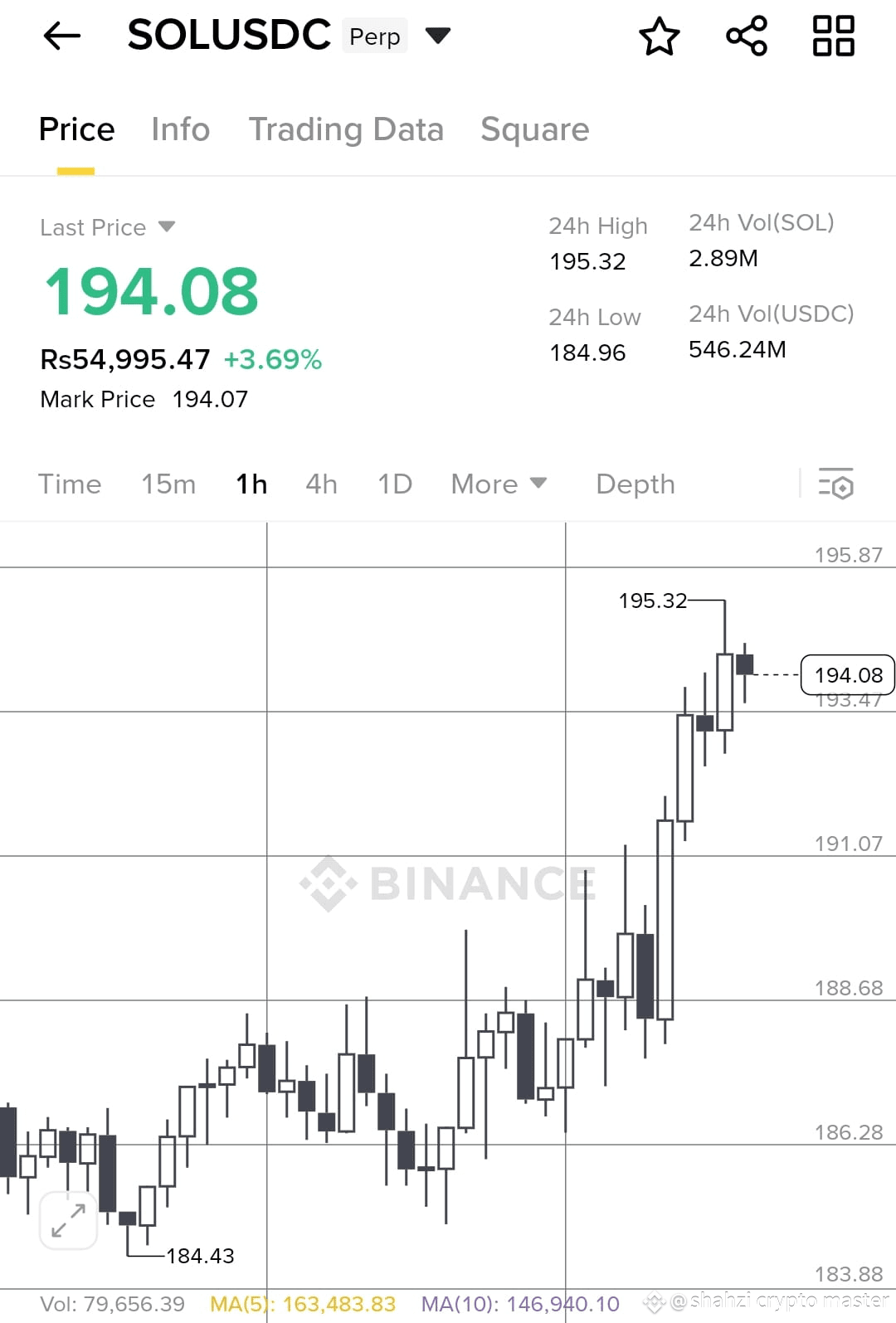Share the SOLUSDC chart
The image size is (896, 1323).
tap(745, 36)
